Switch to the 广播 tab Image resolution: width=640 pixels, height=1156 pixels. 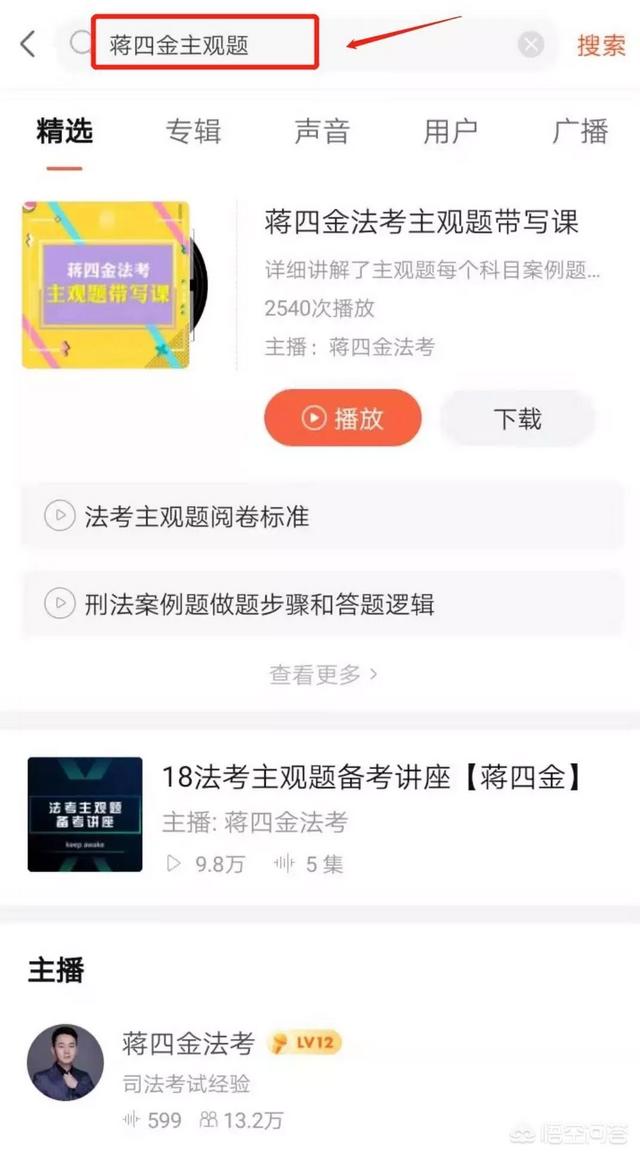click(580, 131)
